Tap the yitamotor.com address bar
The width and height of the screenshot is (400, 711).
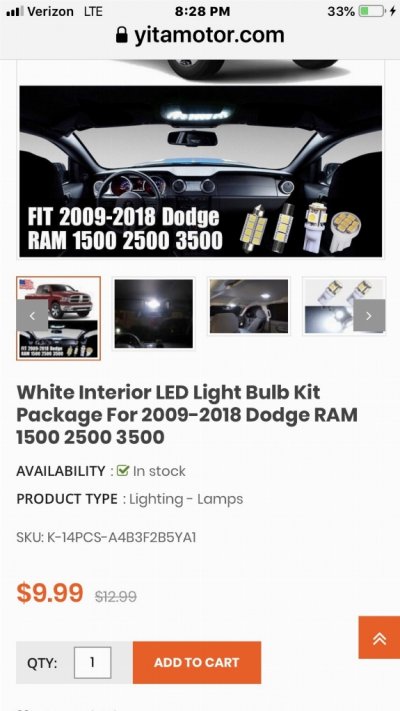(x=200, y=35)
